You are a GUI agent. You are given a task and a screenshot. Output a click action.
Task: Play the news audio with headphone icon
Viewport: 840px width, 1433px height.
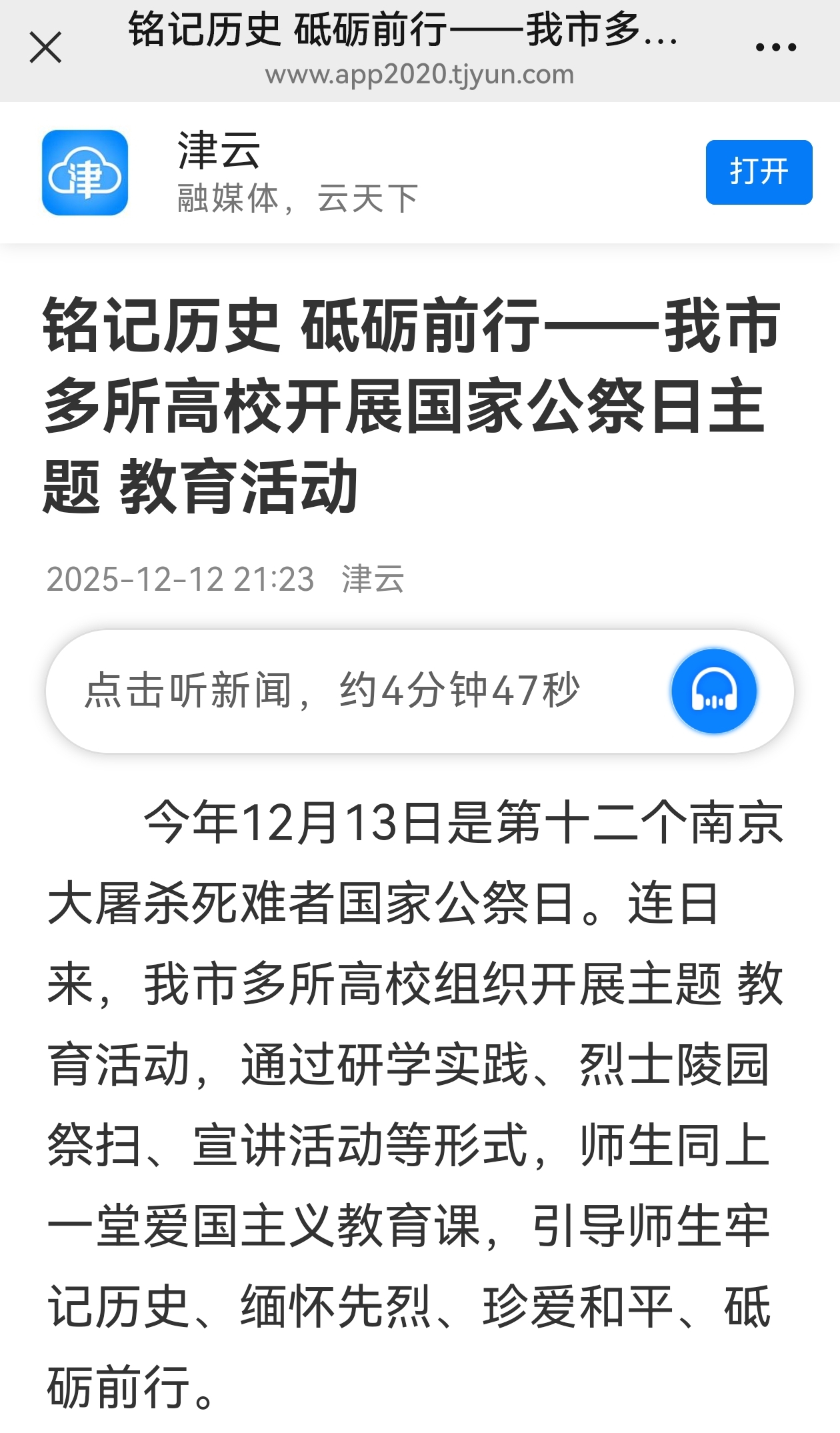(x=713, y=691)
